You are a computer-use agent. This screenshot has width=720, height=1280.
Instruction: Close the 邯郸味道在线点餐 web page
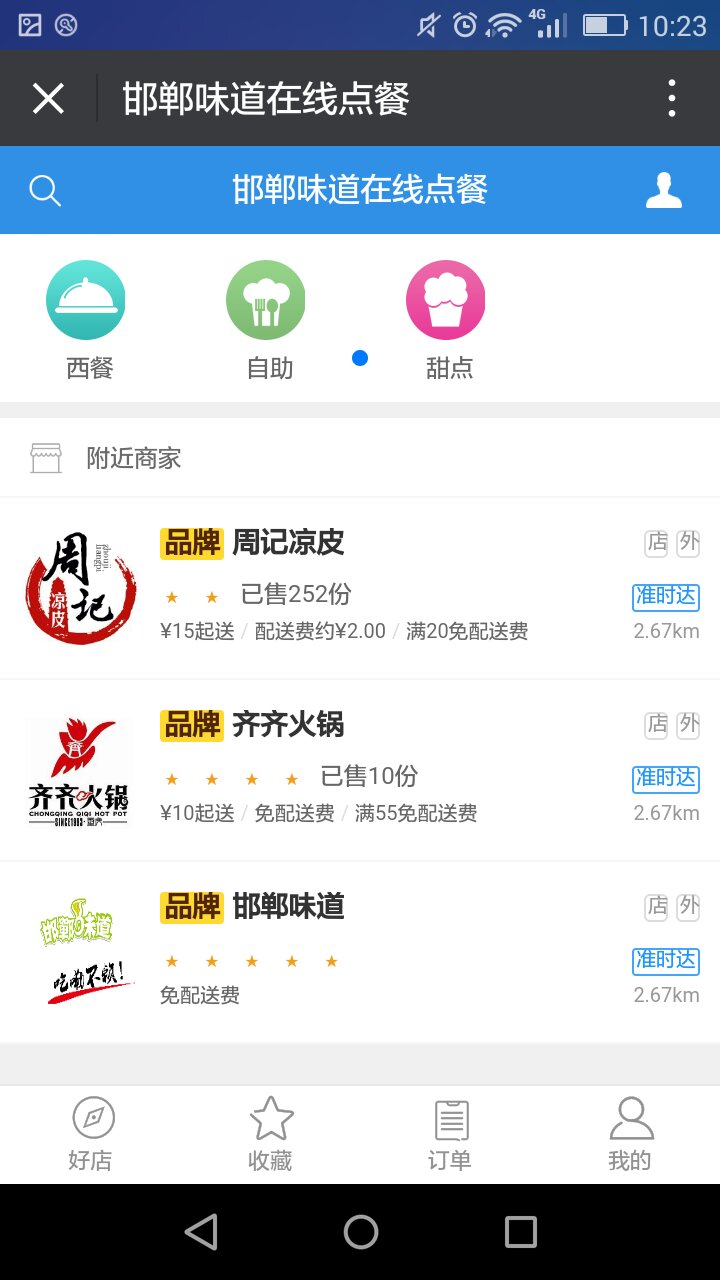(48, 99)
